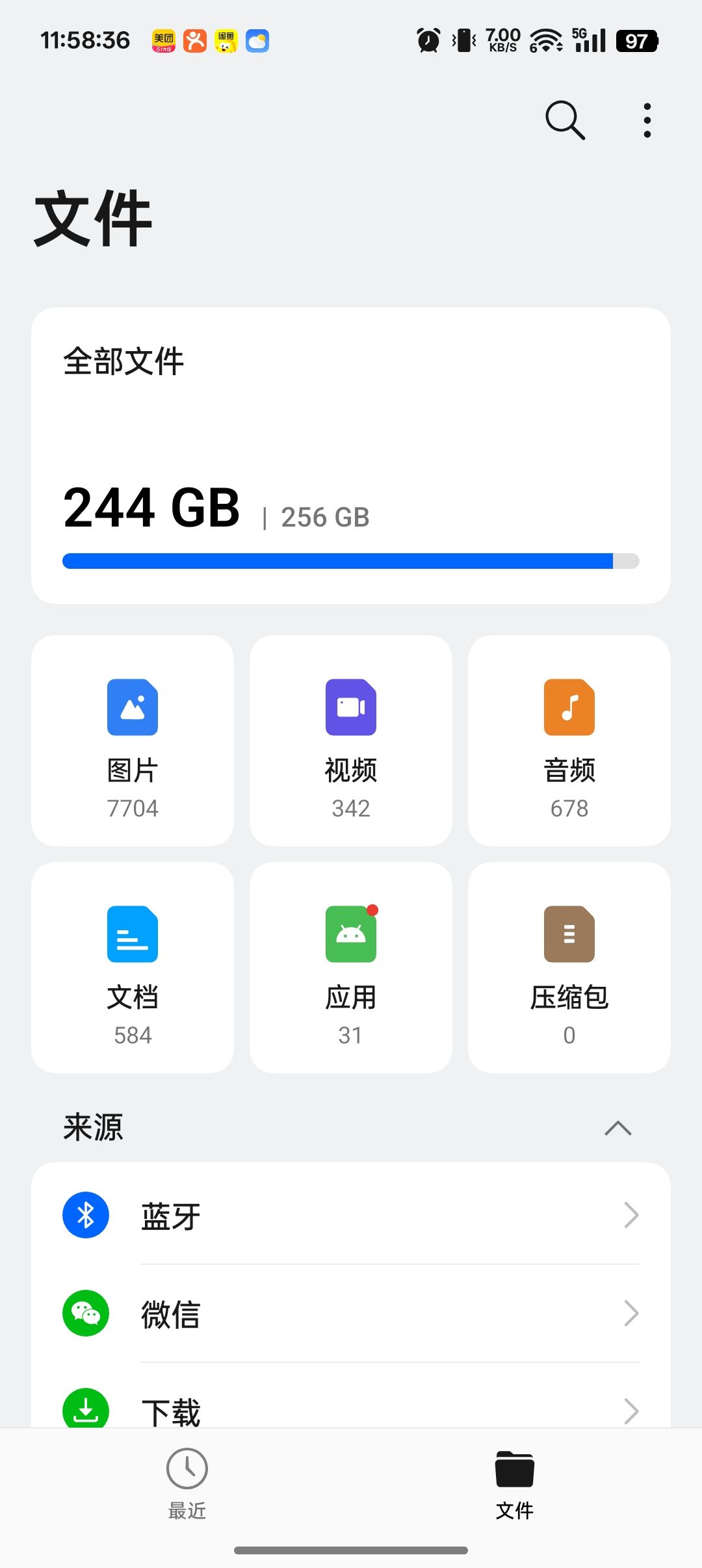The width and height of the screenshot is (702, 1568).
Task: Open the search icon
Action: tap(565, 120)
